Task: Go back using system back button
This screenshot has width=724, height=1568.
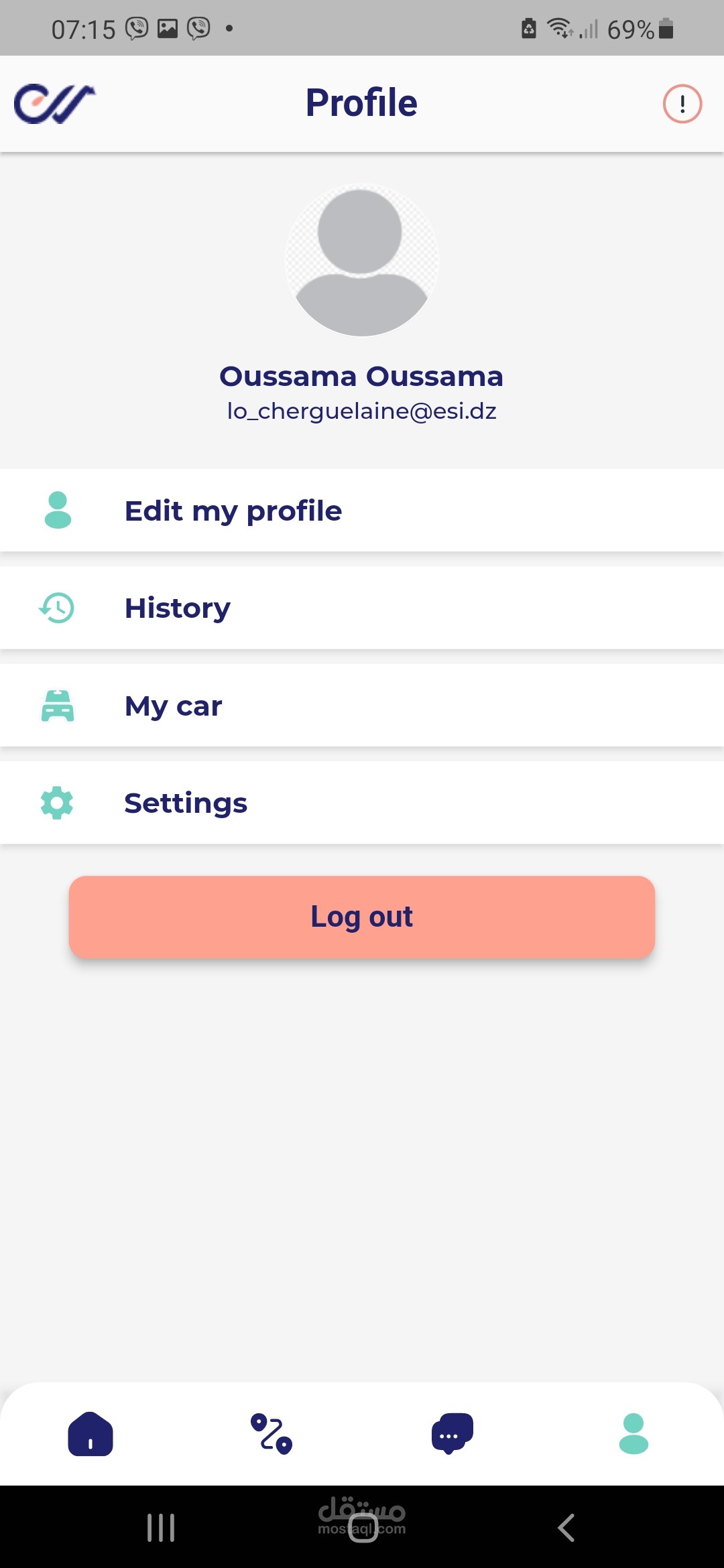Action: tap(566, 1528)
